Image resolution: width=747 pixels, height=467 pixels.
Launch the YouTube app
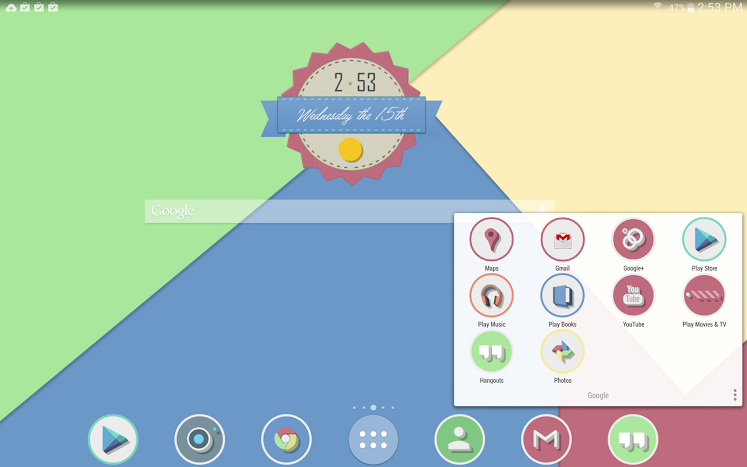pyautogui.click(x=633, y=296)
